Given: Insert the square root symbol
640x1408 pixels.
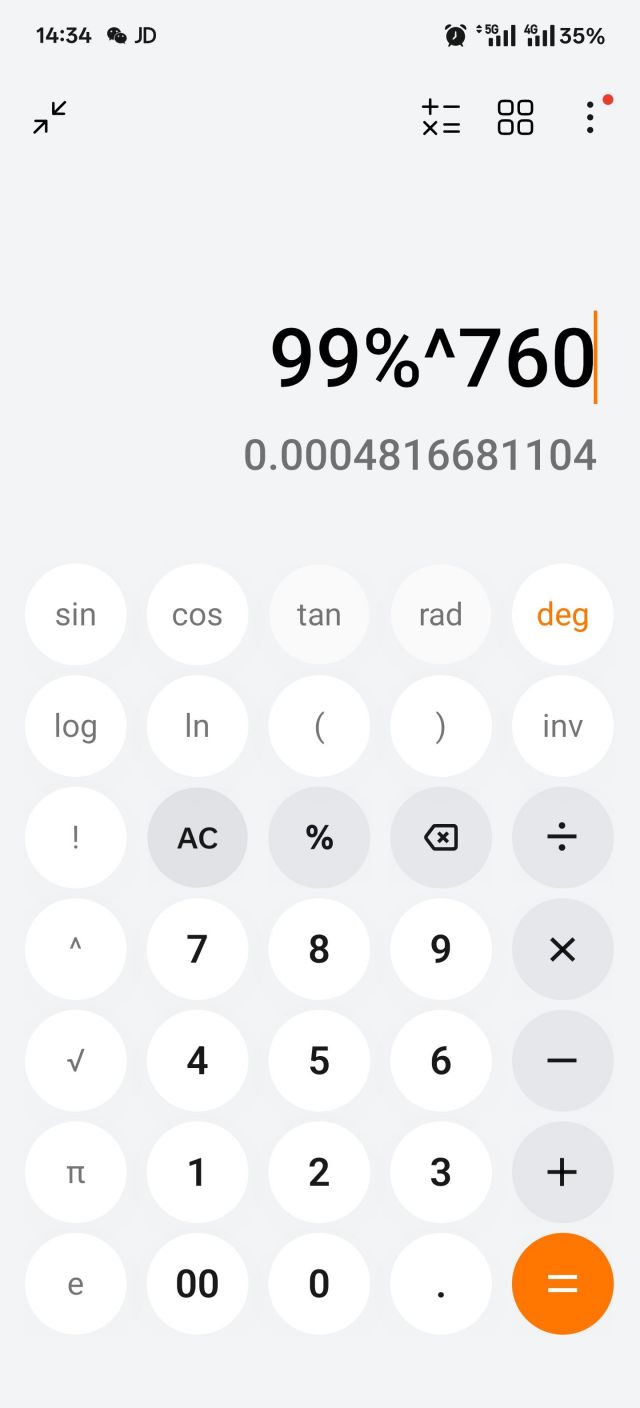Looking at the screenshot, I should 75,1060.
